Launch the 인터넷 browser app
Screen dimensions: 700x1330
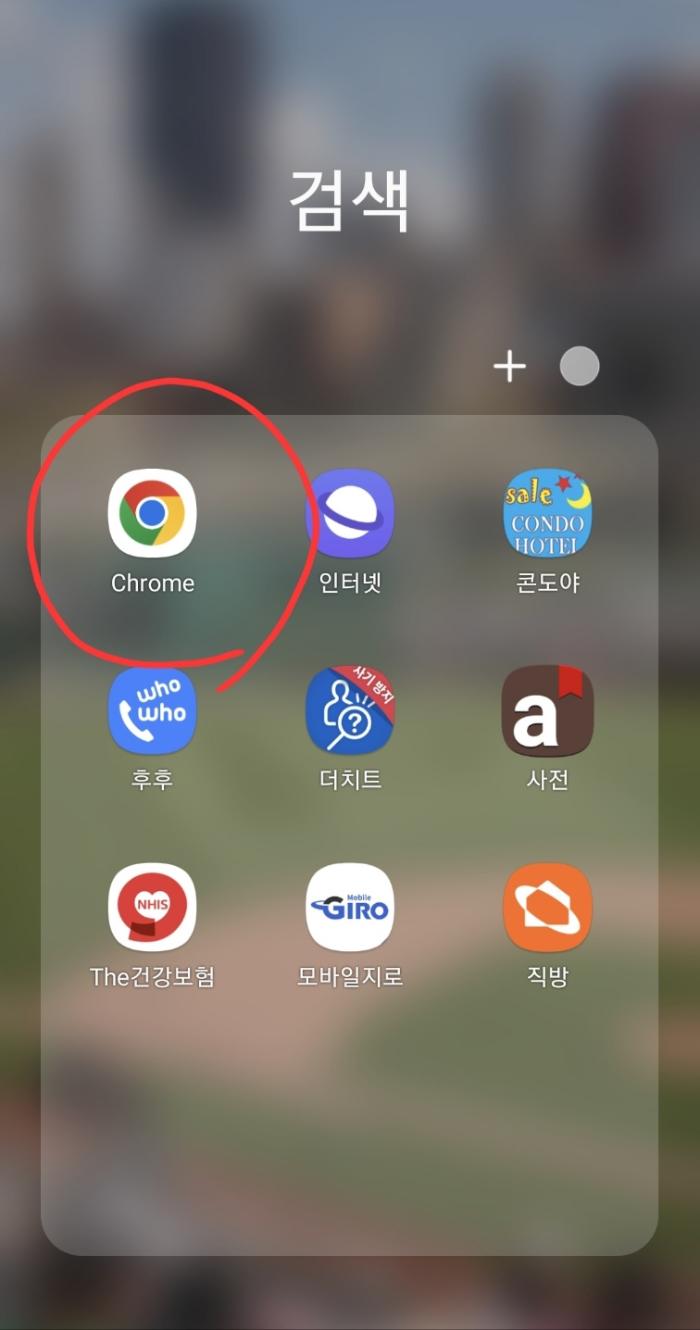(x=350, y=514)
